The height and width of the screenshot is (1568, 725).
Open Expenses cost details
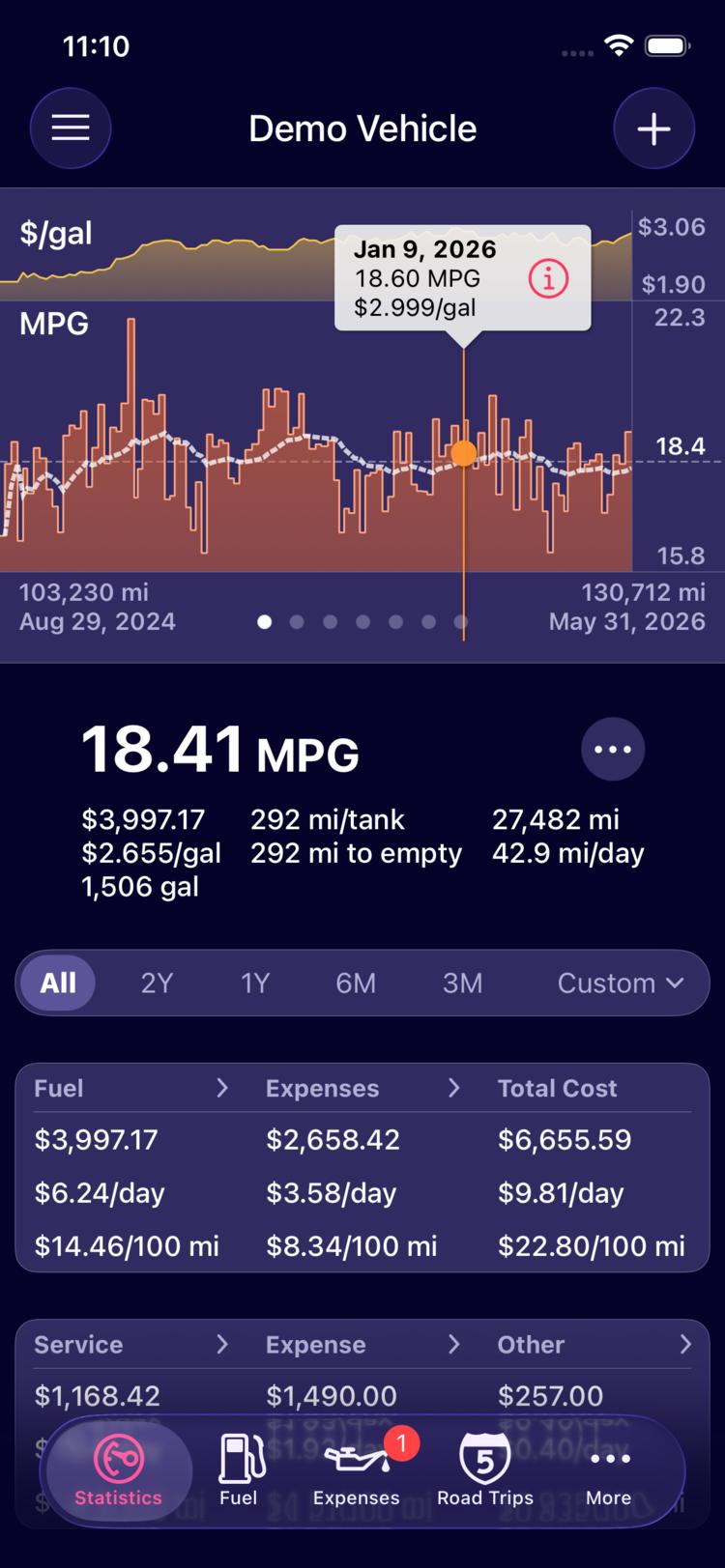pos(363,1089)
